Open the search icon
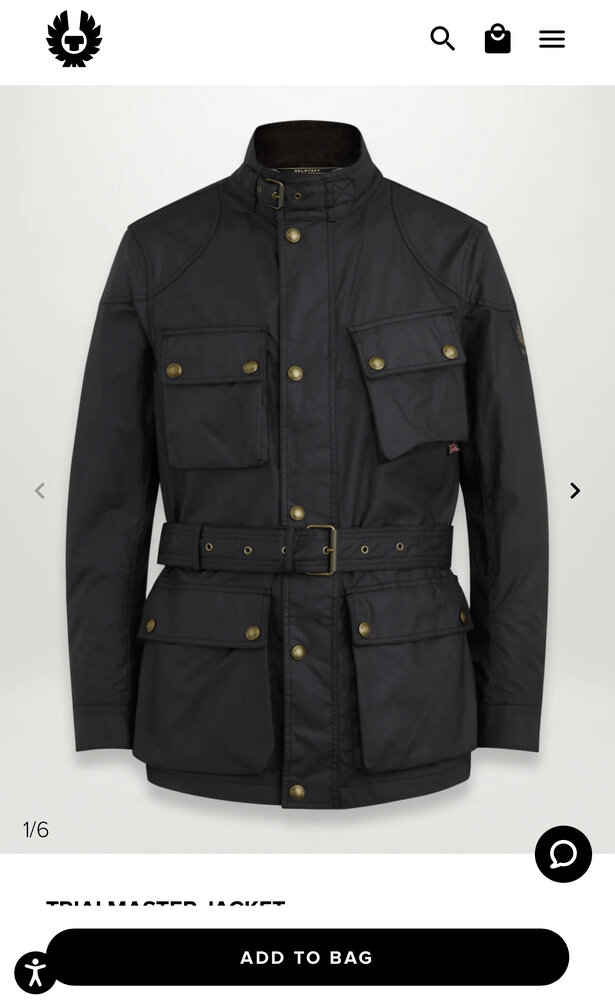The image size is (615, 1000). 442,39
